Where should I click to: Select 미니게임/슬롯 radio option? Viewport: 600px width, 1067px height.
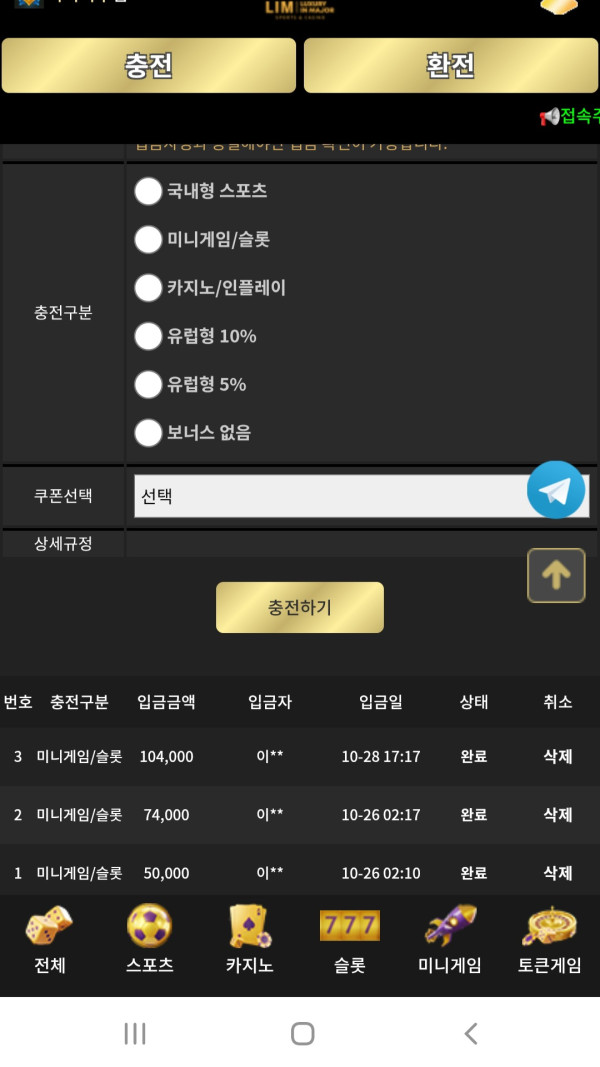coord(148,239)
